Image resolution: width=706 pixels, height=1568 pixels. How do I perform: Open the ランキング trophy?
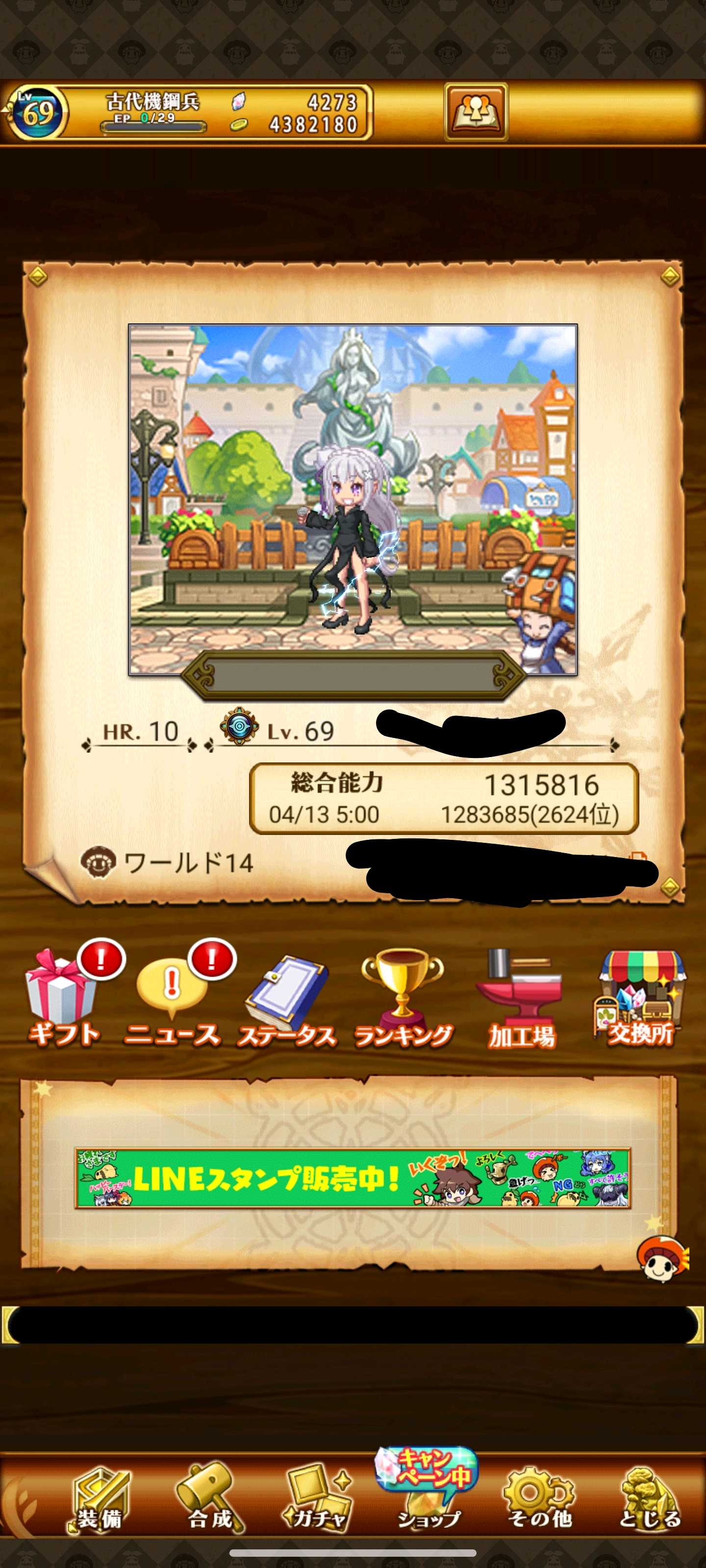tap(403, 998)
